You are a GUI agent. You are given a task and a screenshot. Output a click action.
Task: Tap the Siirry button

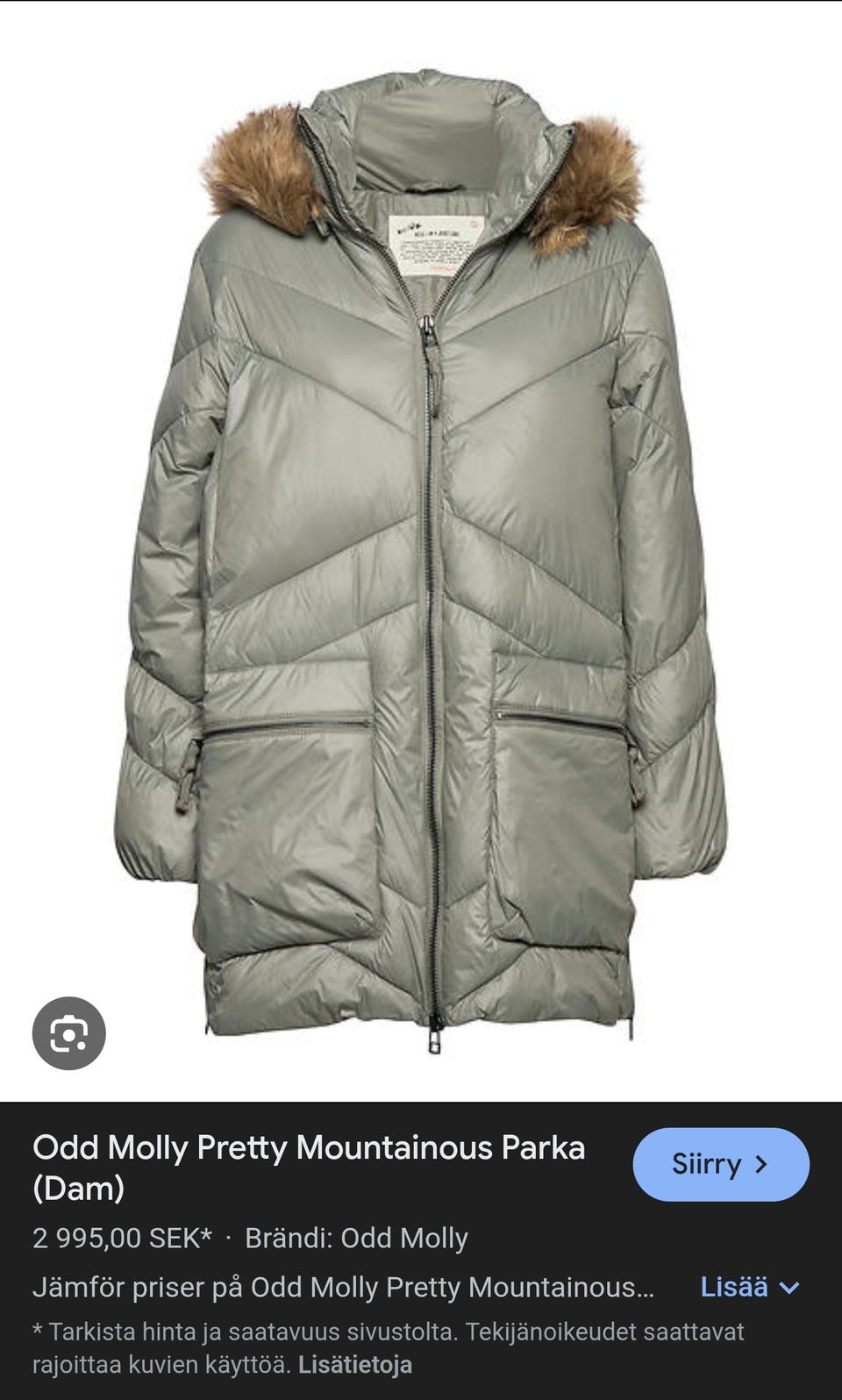tap(721, 1164)
